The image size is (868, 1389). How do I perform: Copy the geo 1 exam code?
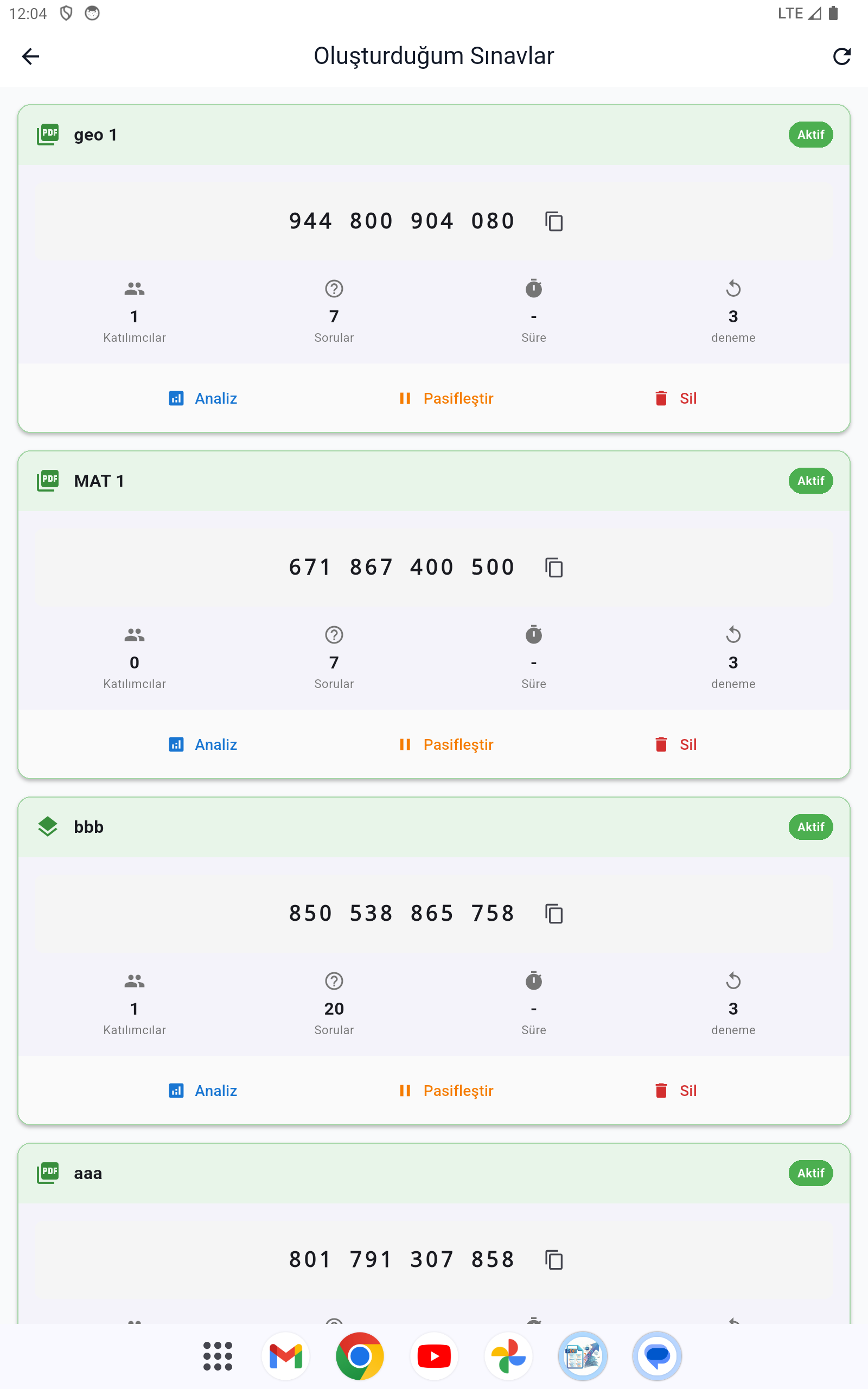(553, 221)
